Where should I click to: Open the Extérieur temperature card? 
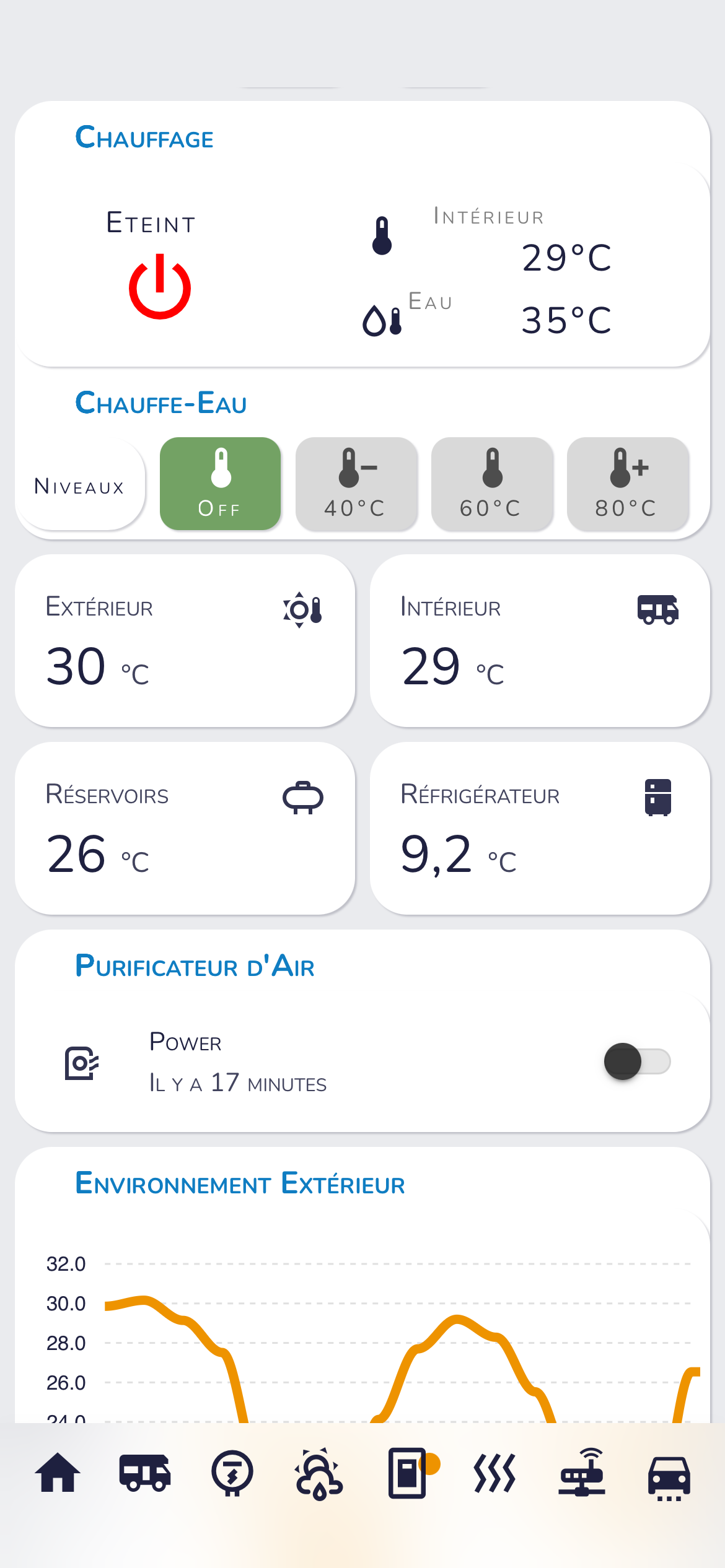point(185,640)
